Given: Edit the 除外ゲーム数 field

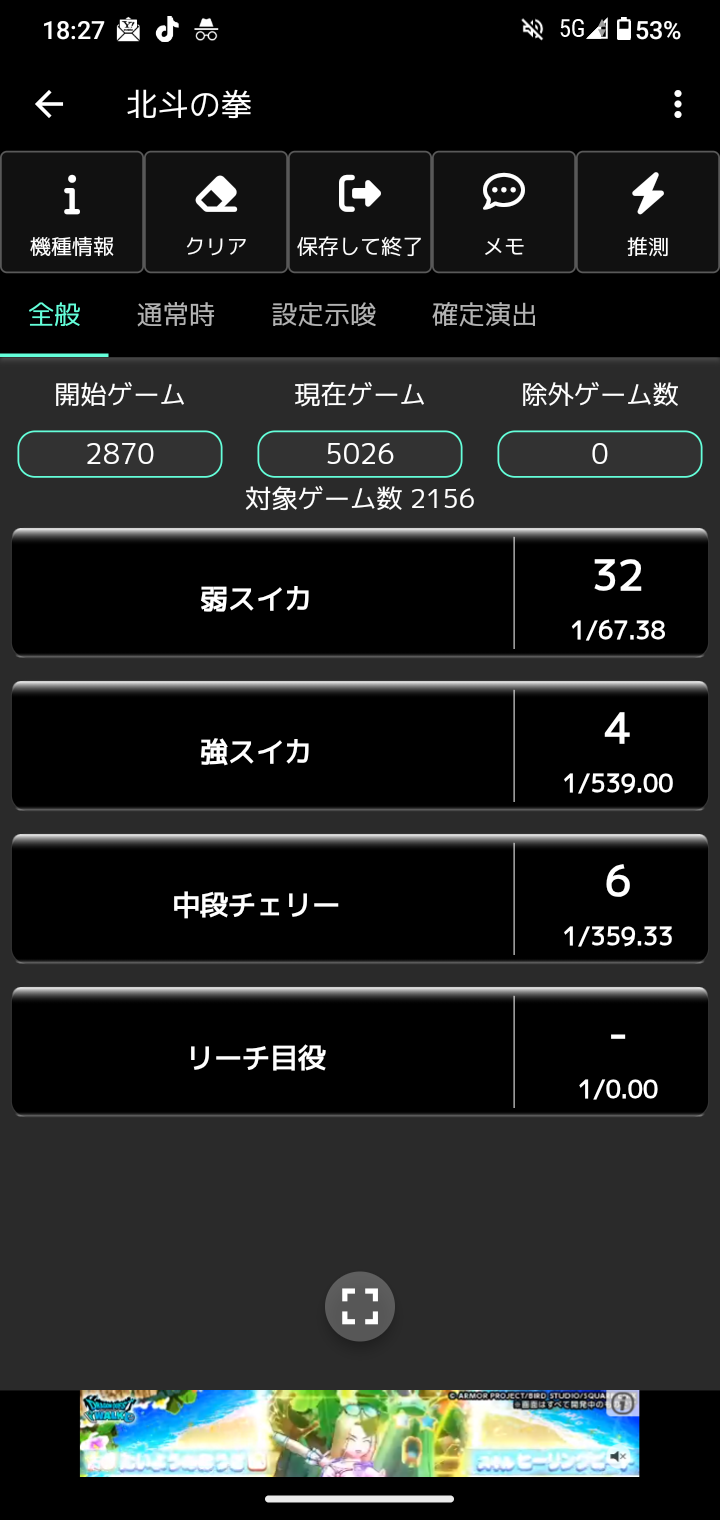Looking at the screenshot, I should click(600, 454).
